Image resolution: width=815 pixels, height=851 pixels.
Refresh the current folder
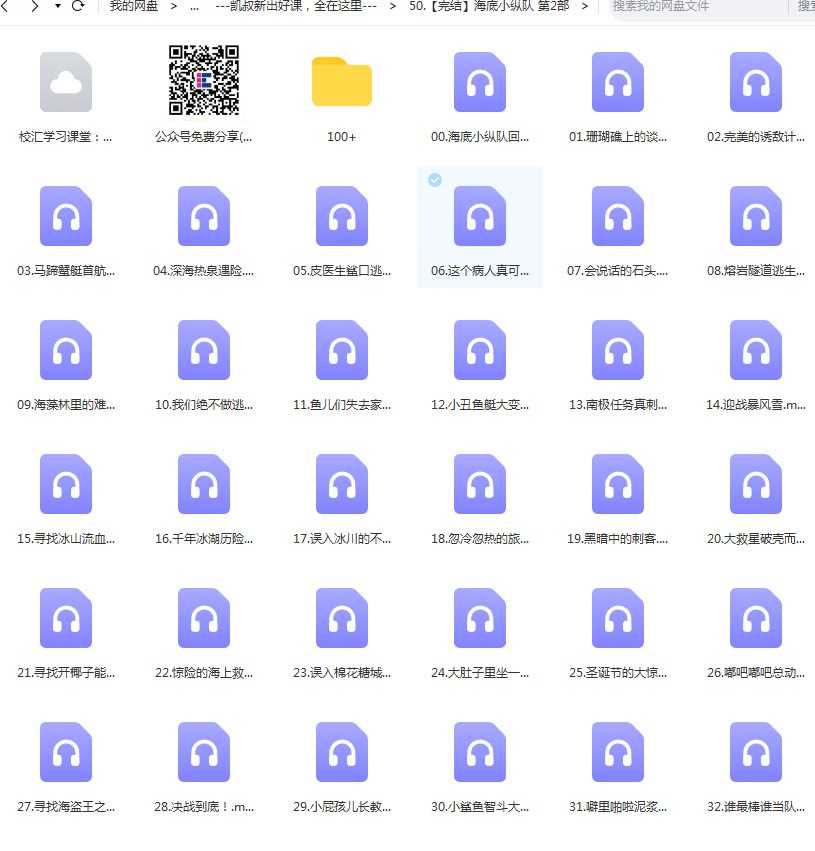click(x=78, y=6)
